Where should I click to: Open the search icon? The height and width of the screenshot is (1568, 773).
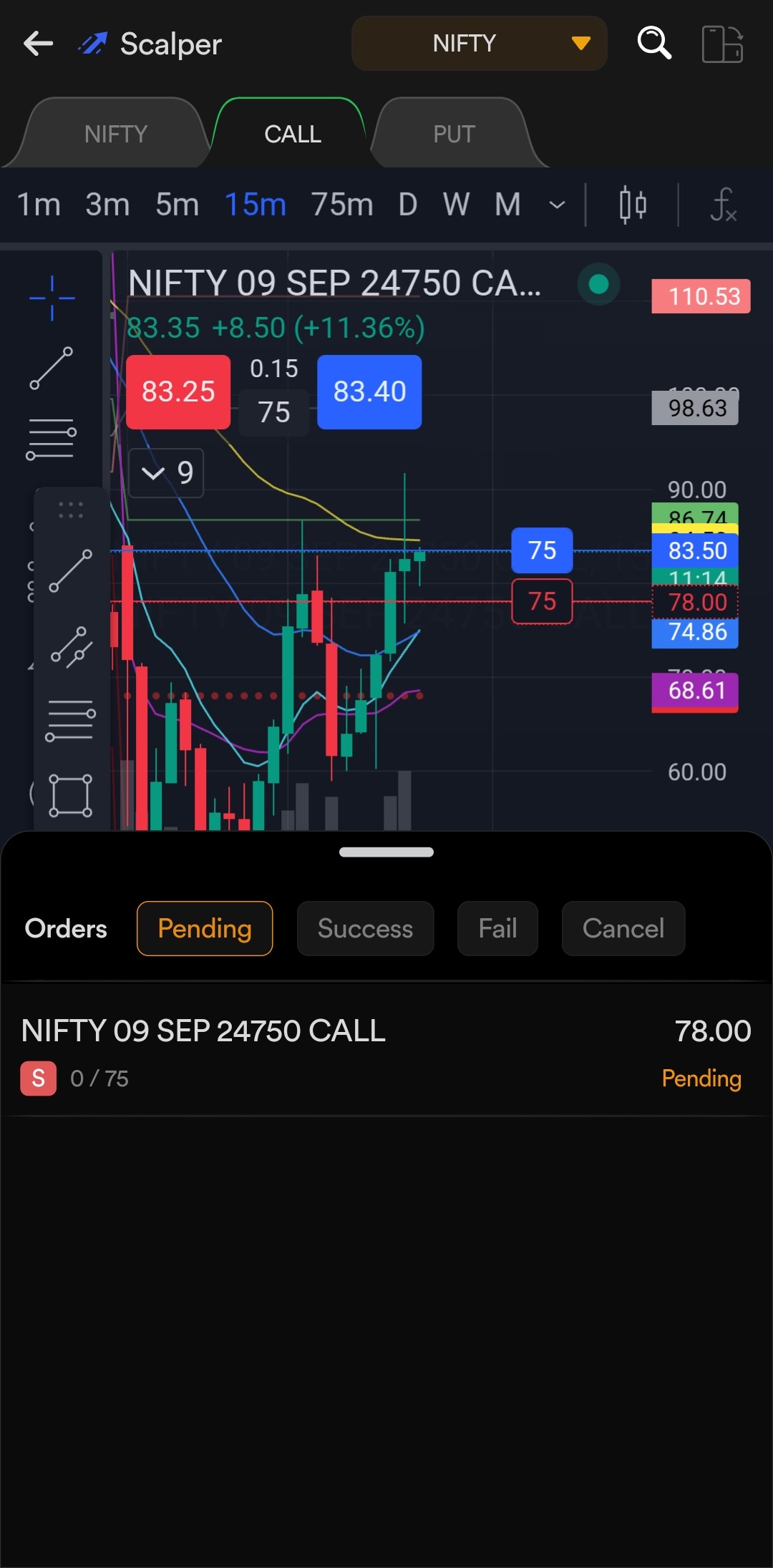pyautogui.click(x=653, y=44)
